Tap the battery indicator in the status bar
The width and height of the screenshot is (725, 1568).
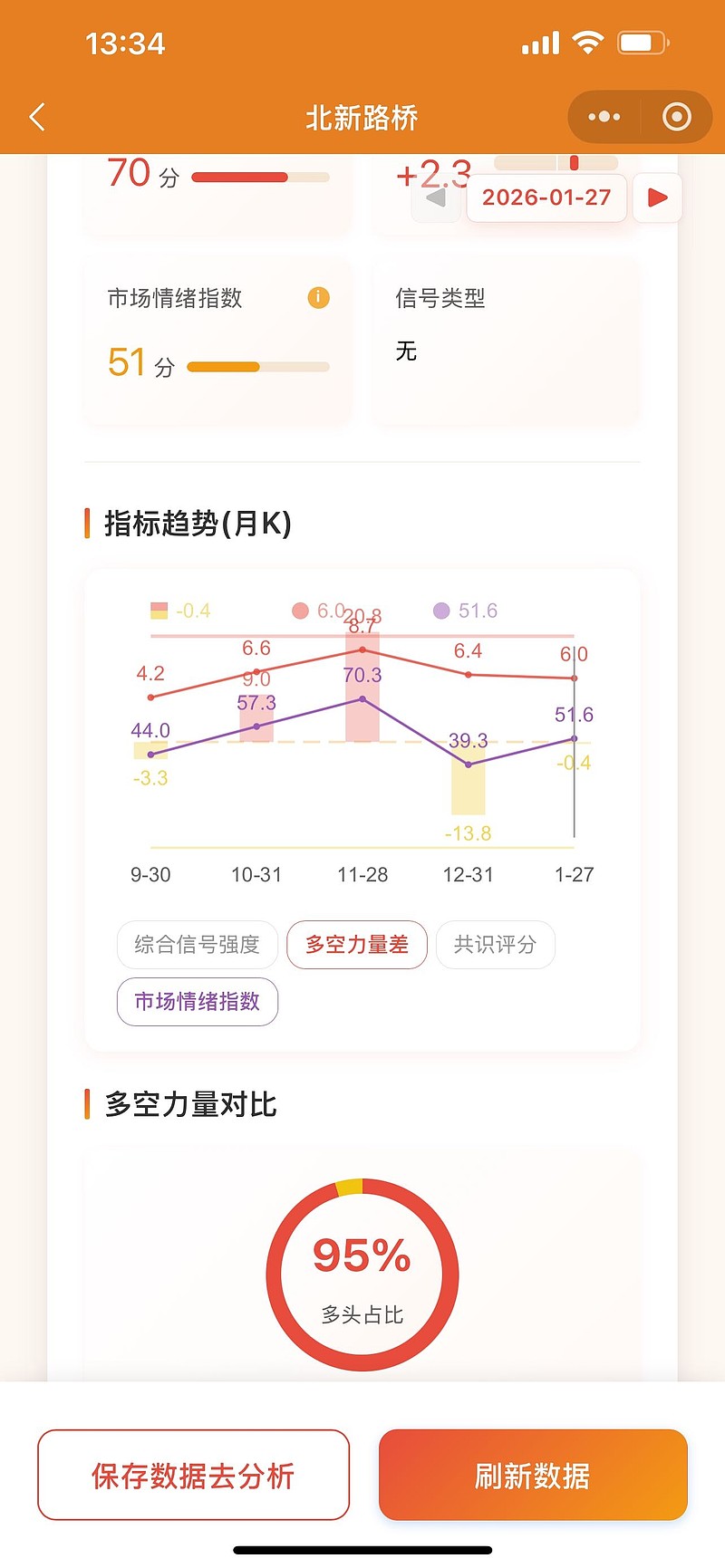click(x=640, y=42)
